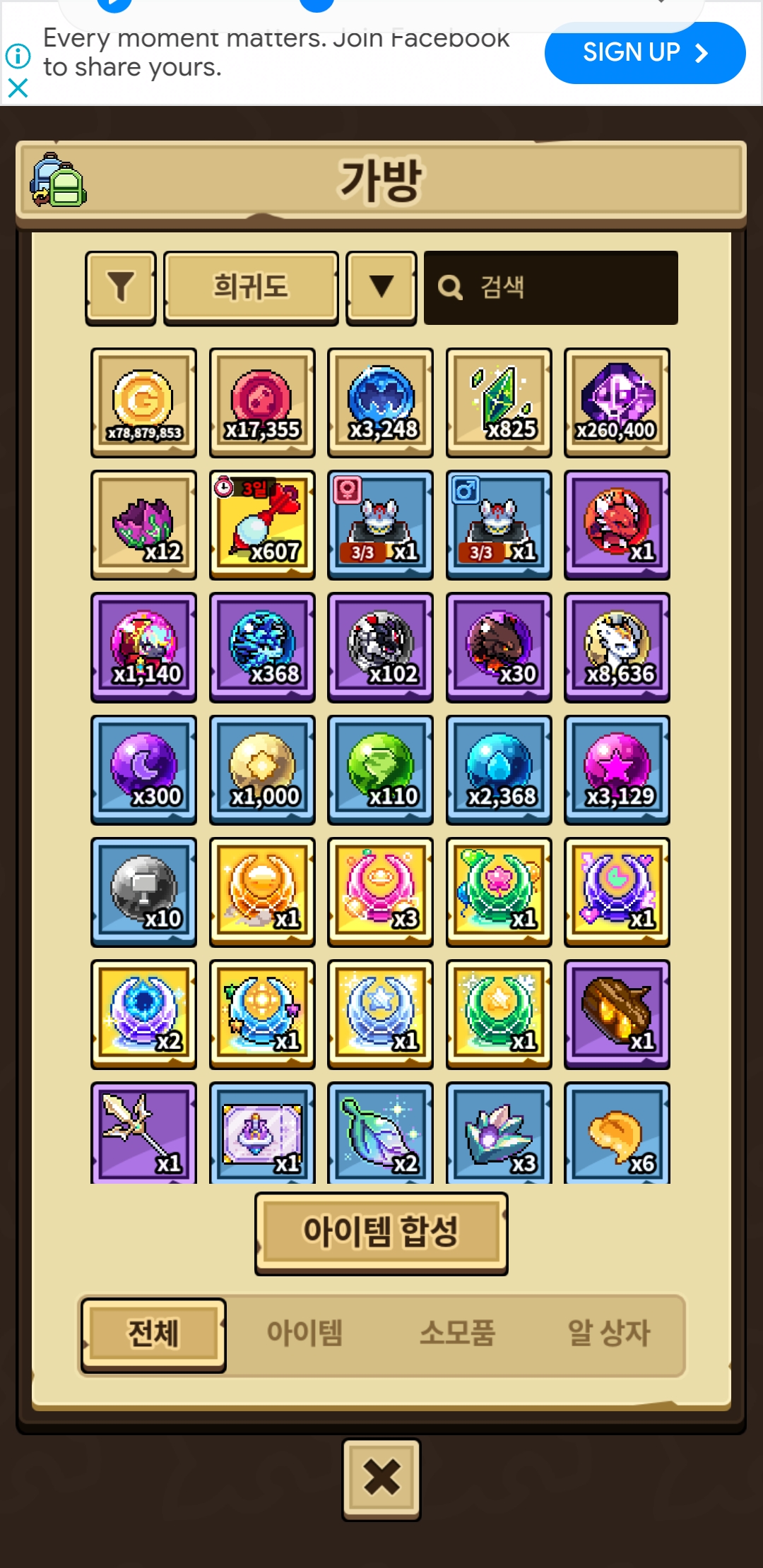Select the green crystal item x825

pos(499,403)
